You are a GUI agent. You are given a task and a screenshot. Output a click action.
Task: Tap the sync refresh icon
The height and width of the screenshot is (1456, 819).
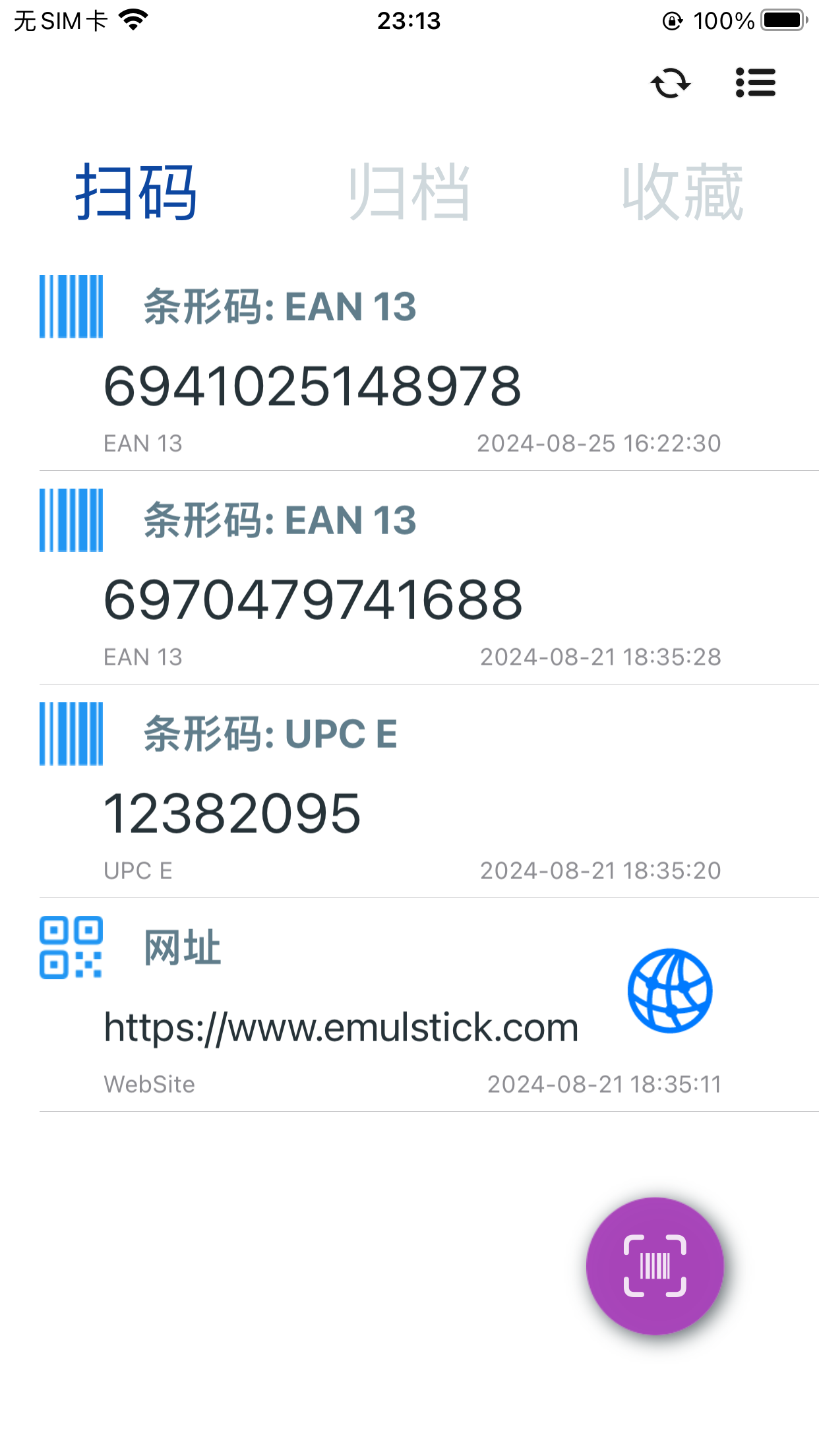point(670,83)
